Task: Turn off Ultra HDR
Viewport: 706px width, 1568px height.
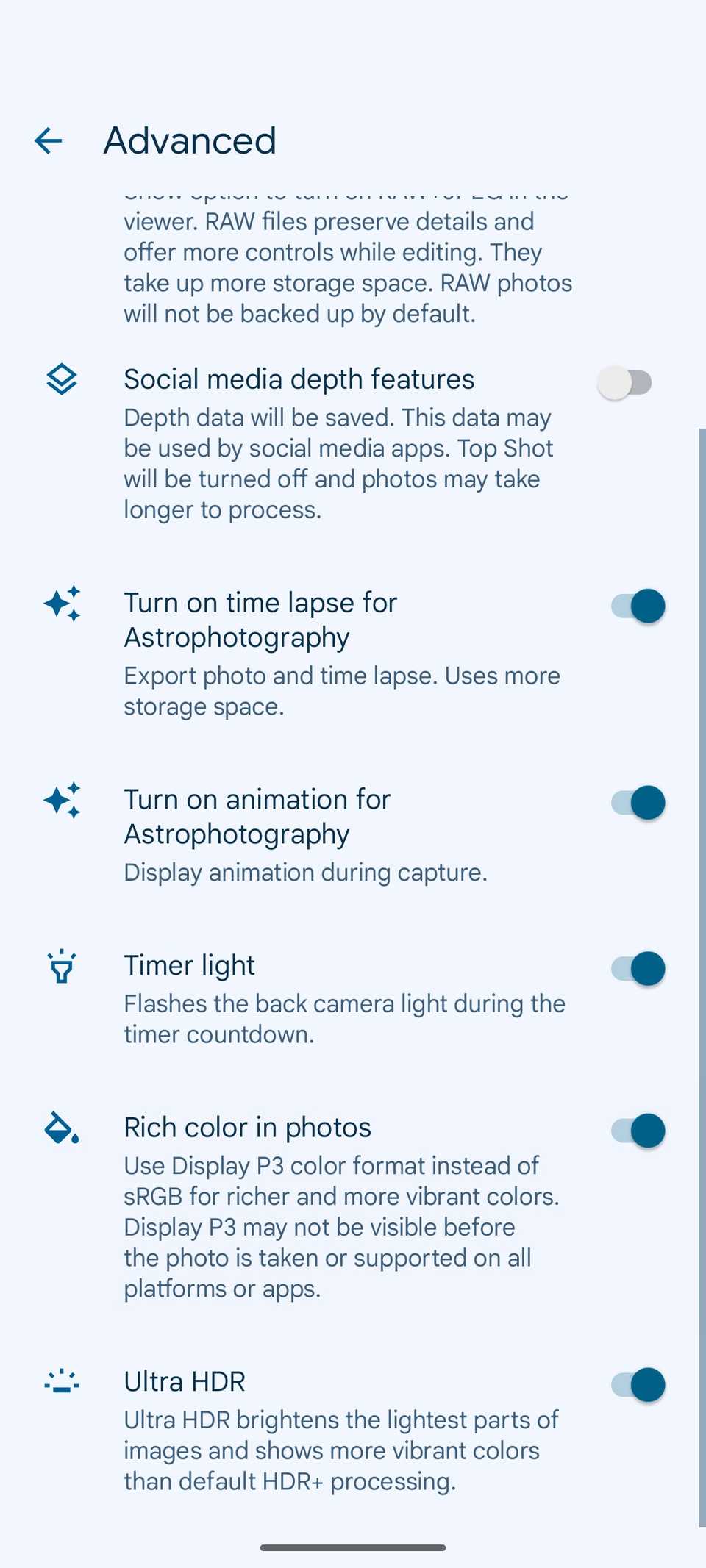Action: (x=638, y=1385)
